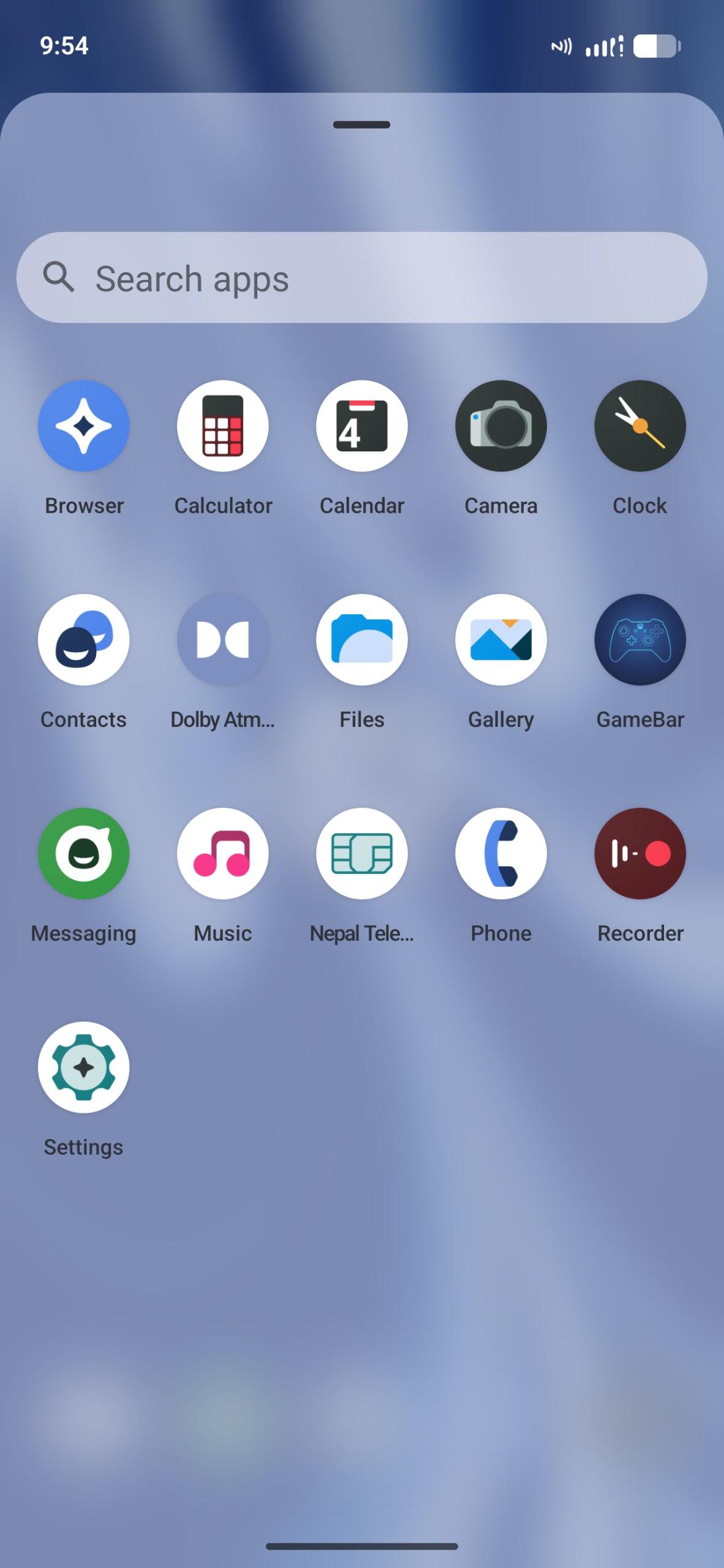Open the Nepal Telecom SIM app
724x1568 pixels.
pyautogui.click(x=362, y=854)
